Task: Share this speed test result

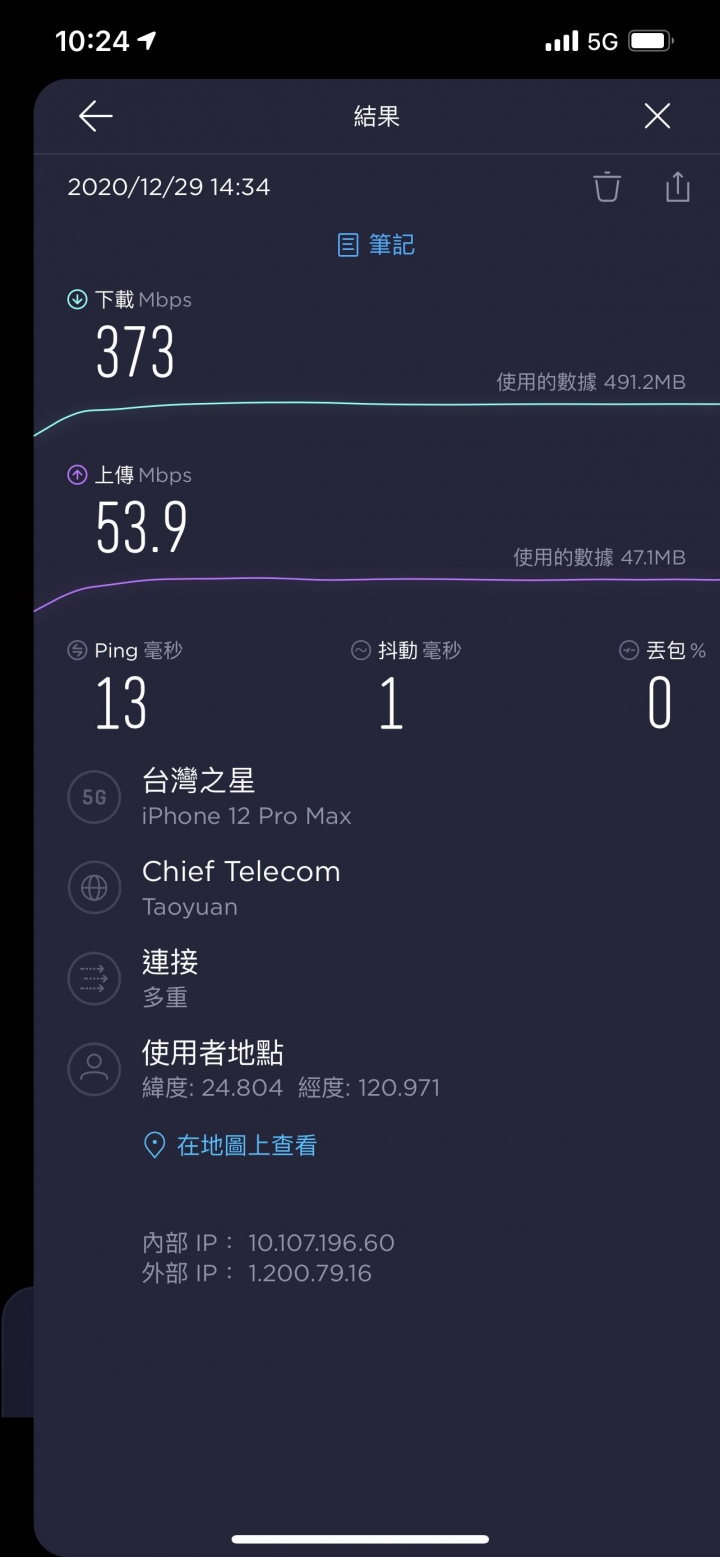Action: coord(678,187)
